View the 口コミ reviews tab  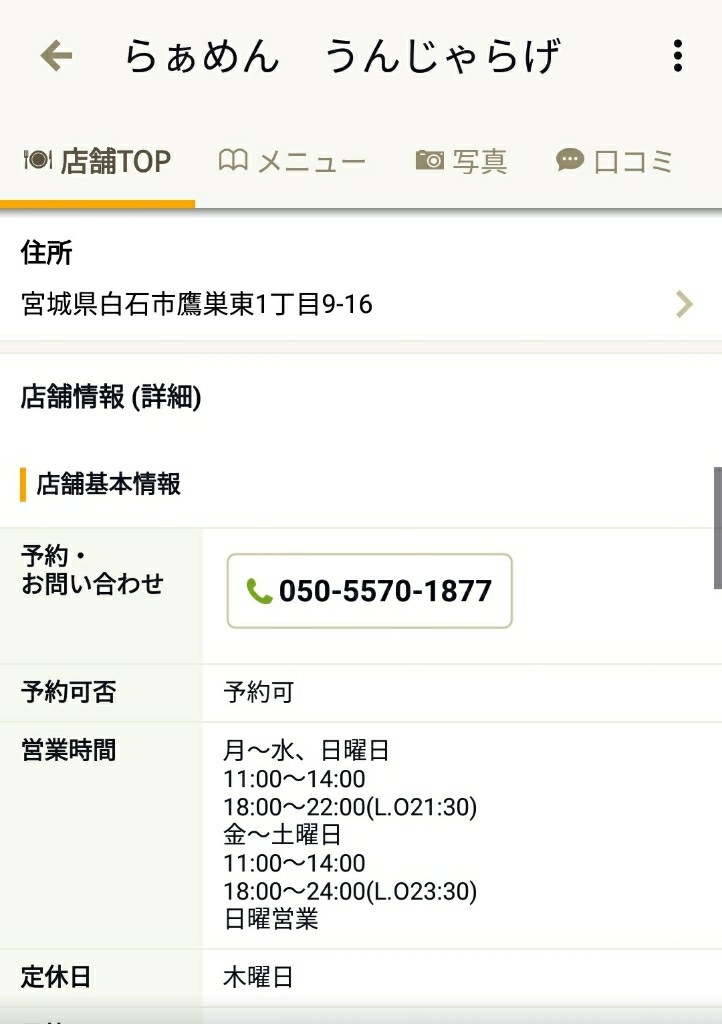pos(614,161)
